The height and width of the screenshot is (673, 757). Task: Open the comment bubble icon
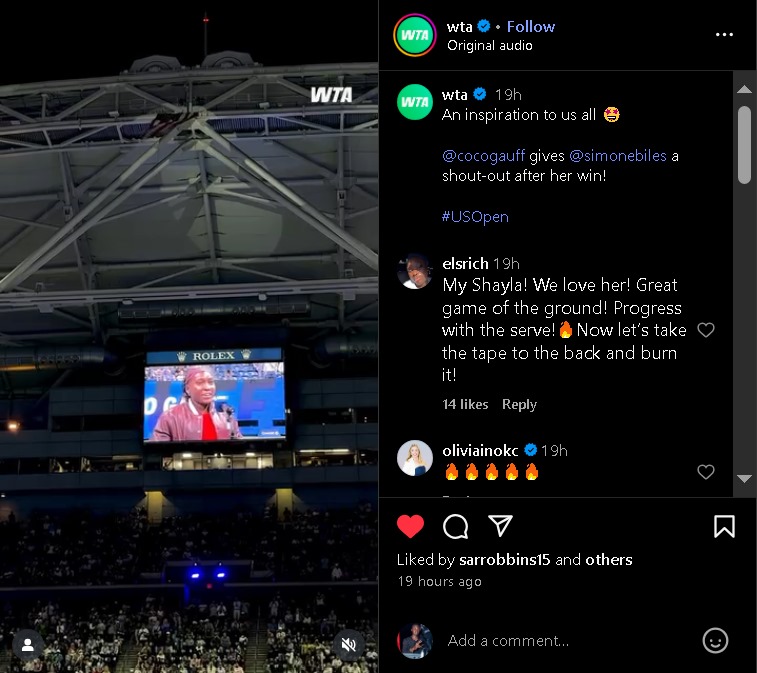(456, 526)
